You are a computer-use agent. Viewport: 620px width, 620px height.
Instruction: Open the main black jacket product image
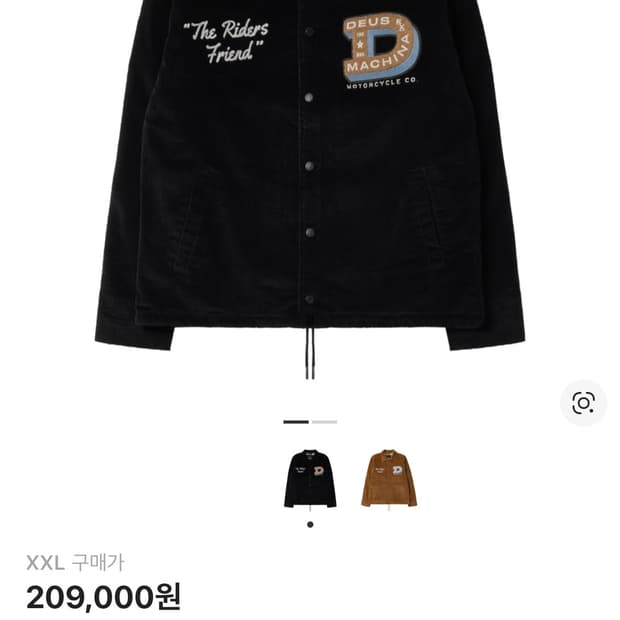click(310, 190)
